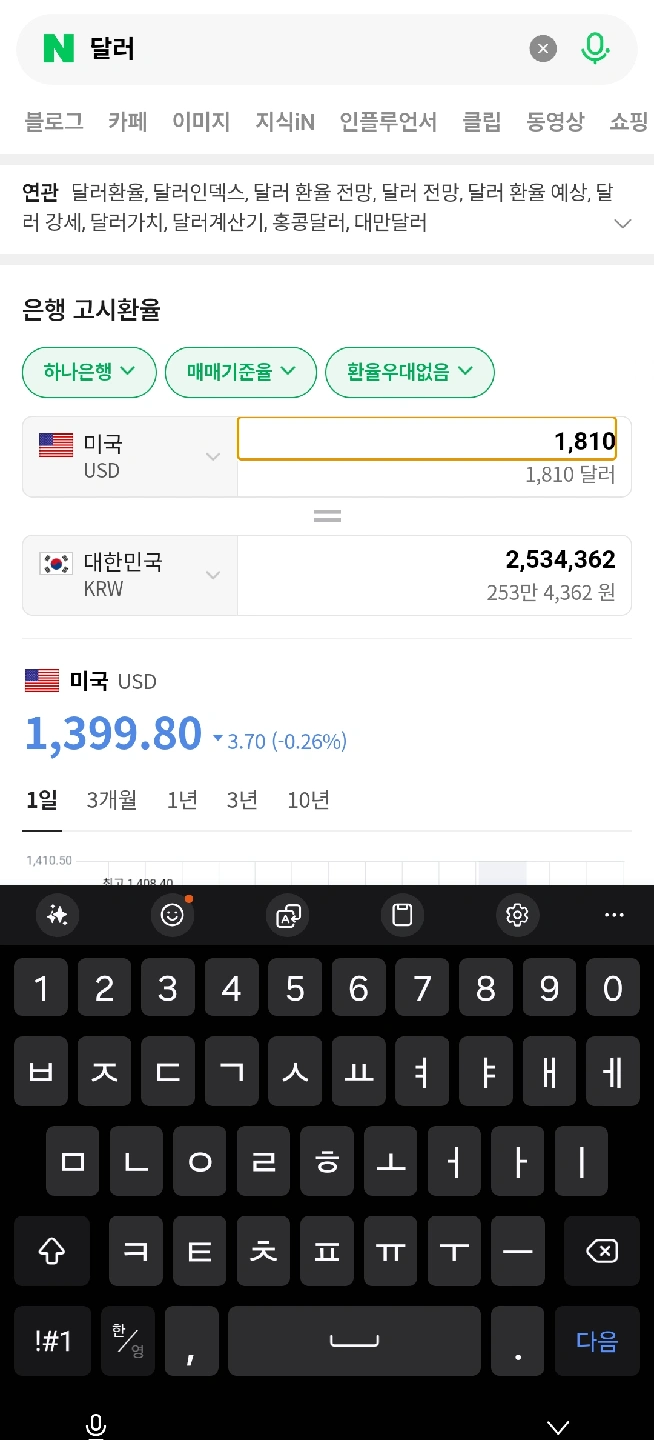Select the 지식iN tab
This screenshot has width=654, height=1440.
[285, 122]
